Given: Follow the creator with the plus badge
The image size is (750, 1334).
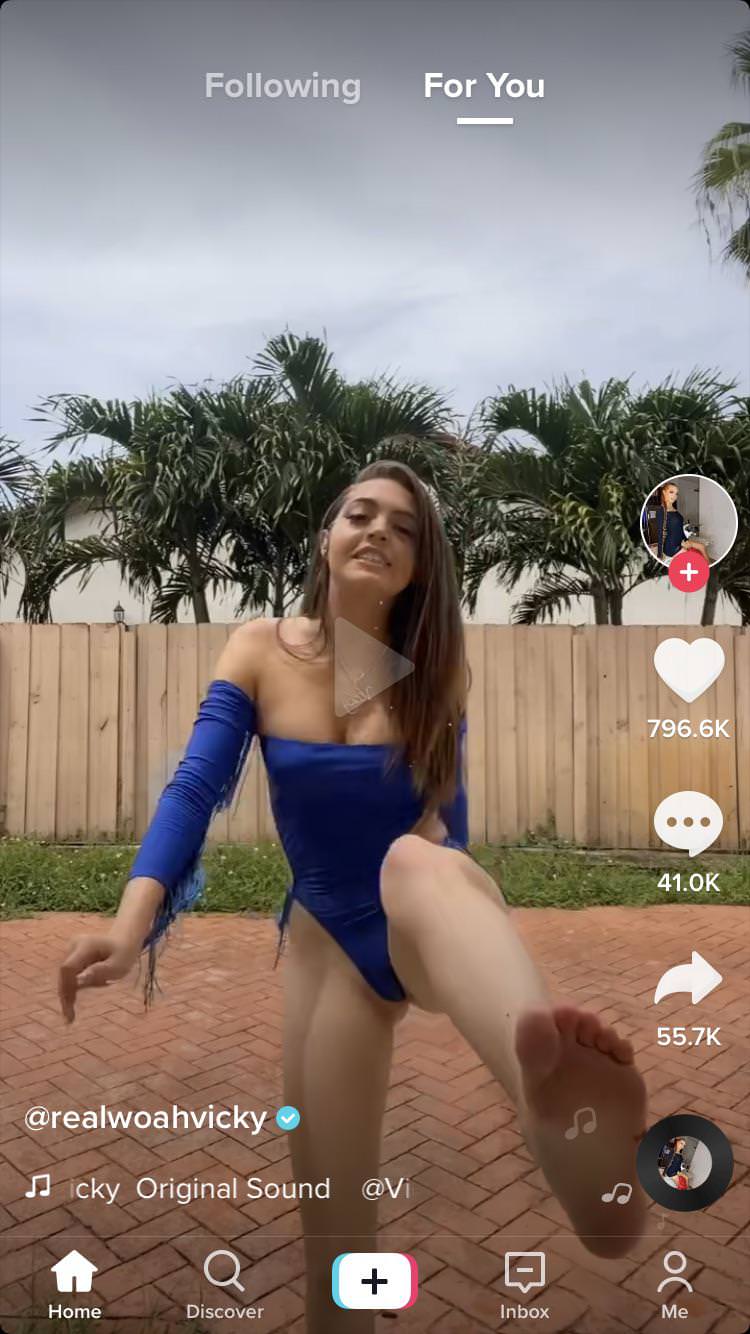Looking at the screenshot, I should pyautogui.click(x=688, y=573).
